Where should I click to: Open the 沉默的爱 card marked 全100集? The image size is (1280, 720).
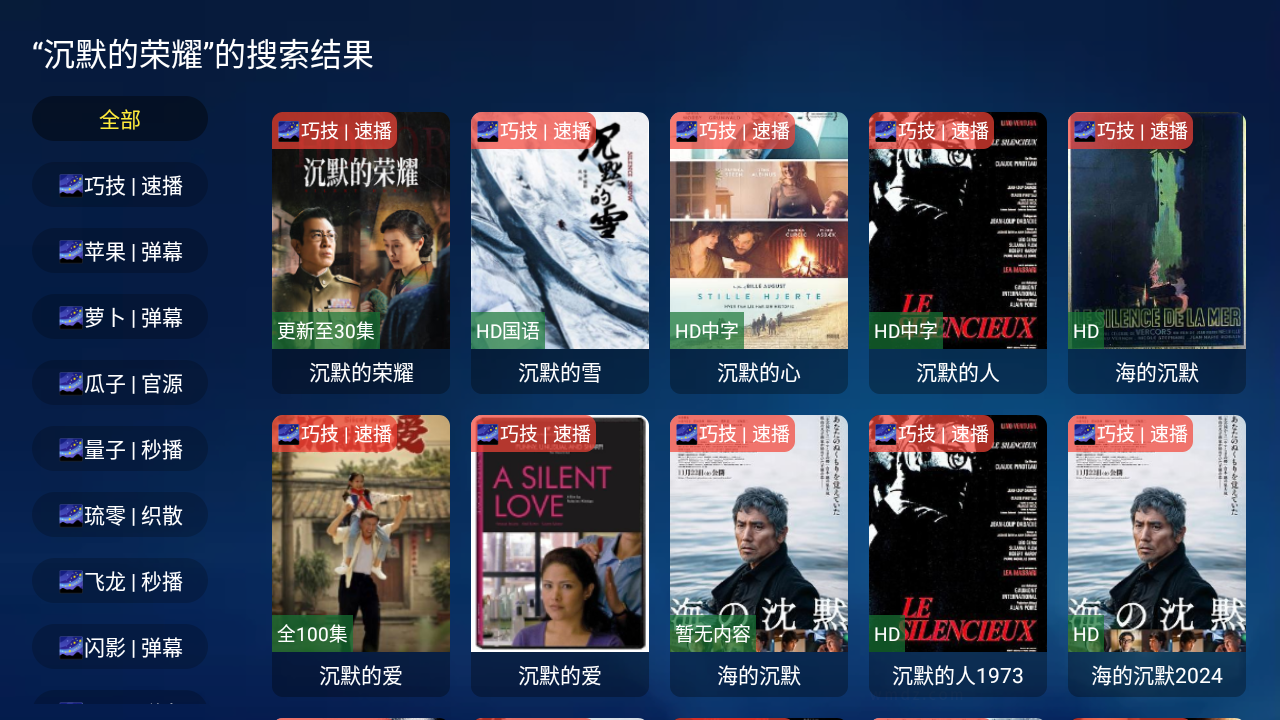(361, 553)
